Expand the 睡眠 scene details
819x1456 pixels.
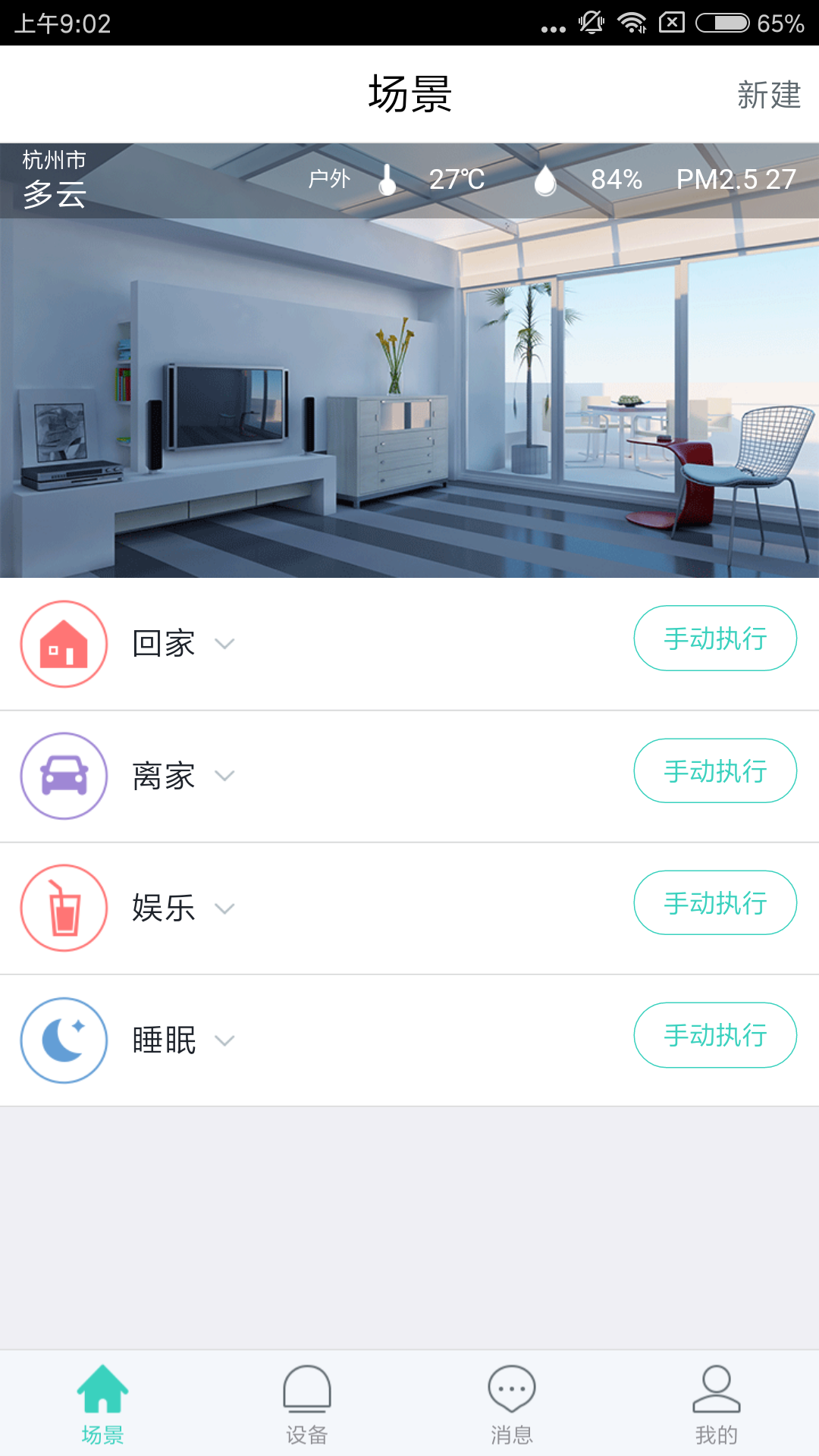[x=224, y=1042]
